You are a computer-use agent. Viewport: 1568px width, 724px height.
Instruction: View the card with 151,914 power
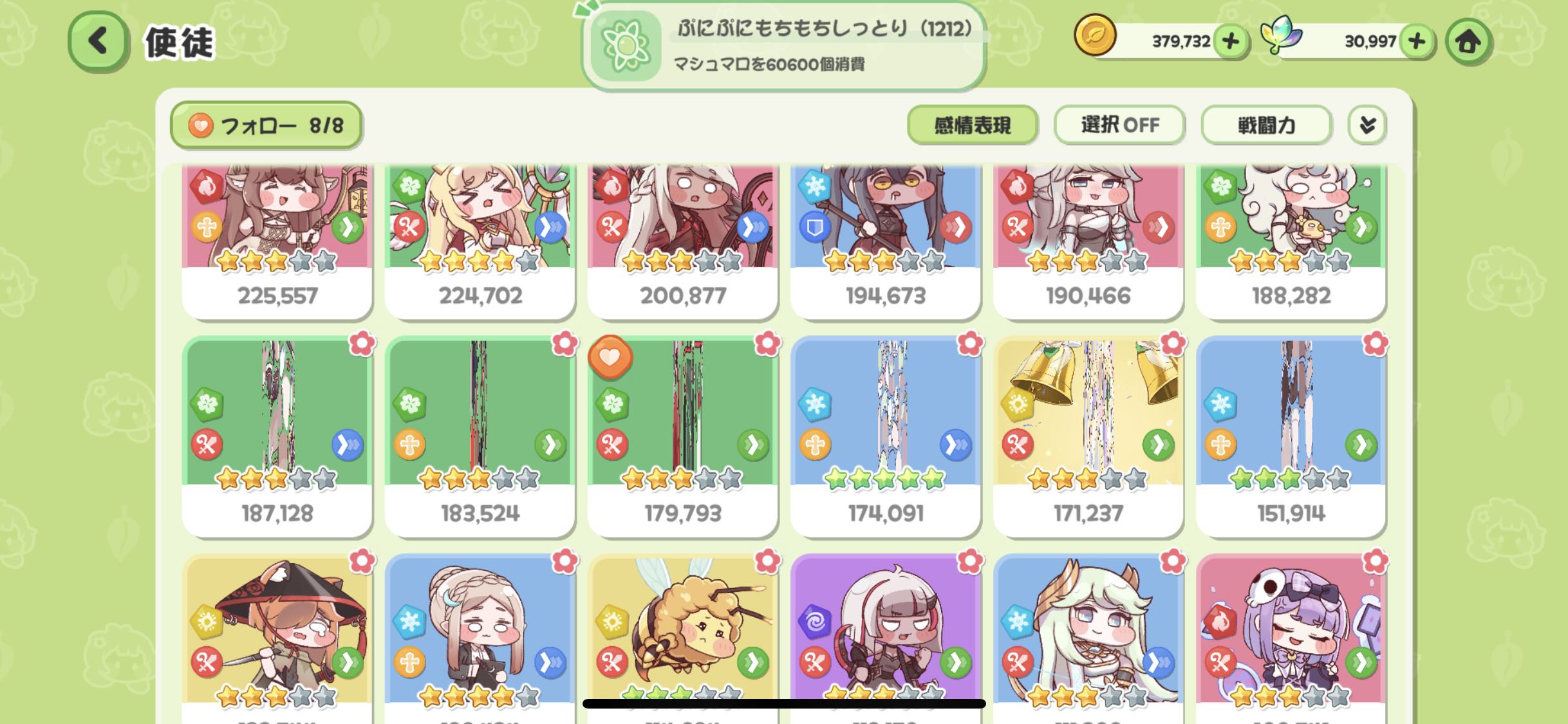pyautogui.click(x=1291, y=438)
